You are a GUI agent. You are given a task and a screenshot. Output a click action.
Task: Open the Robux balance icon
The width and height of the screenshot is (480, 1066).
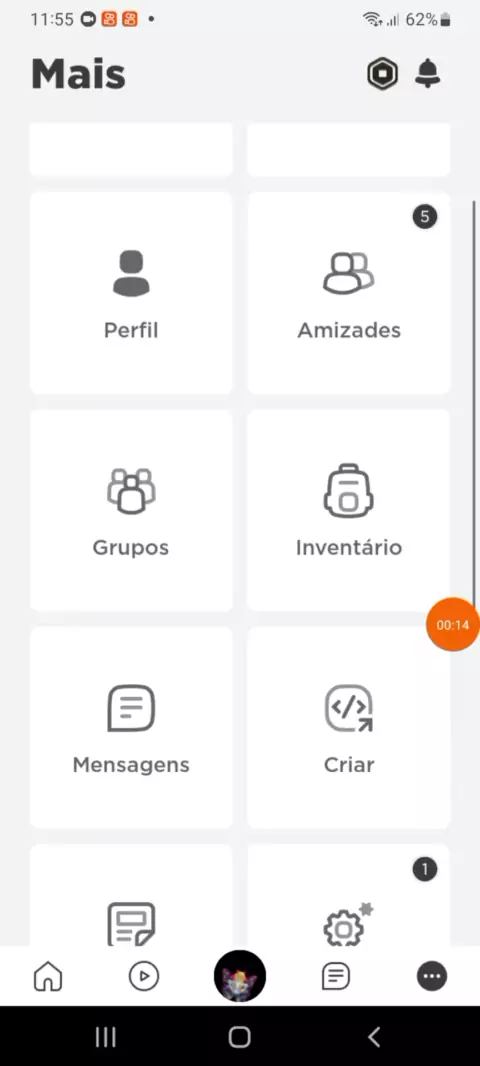[x=382, y=74]
